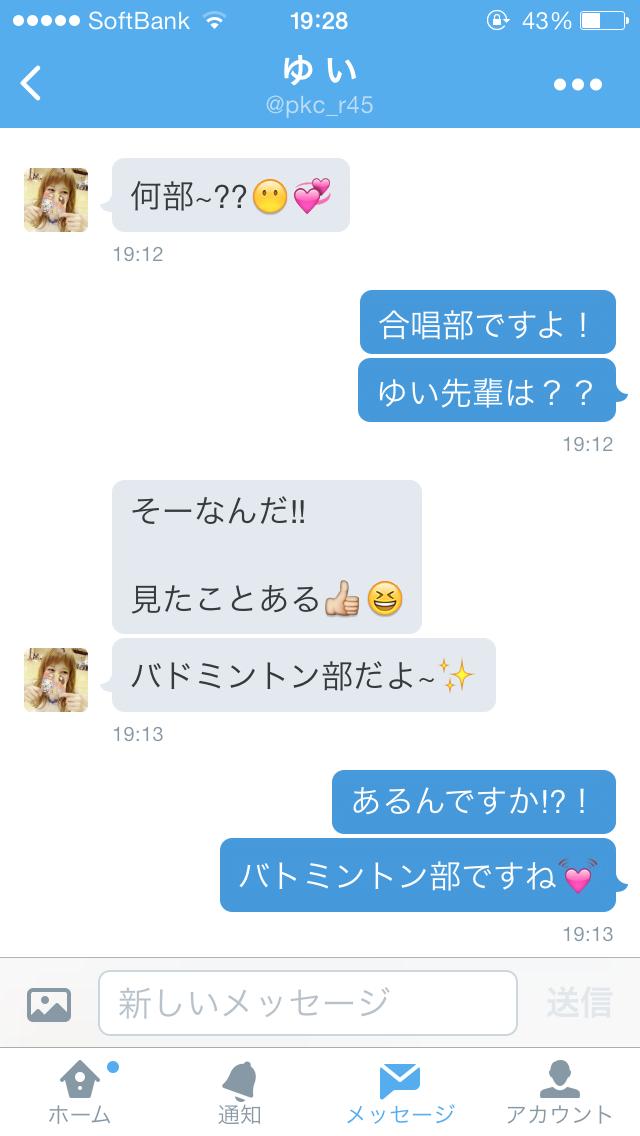
Task: Open the 通知 notifications tab
Action: (x=240, y=1092)
